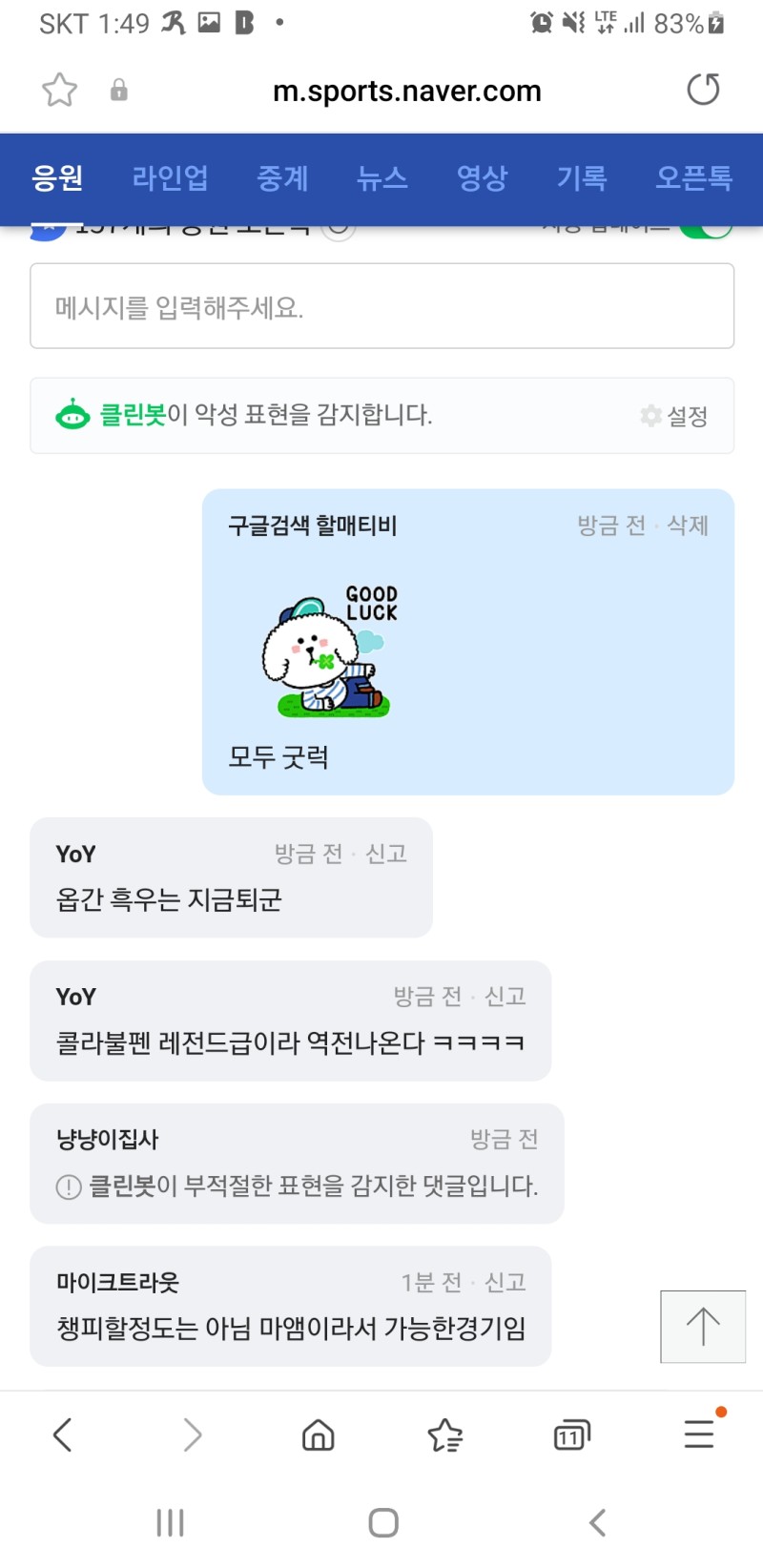Switch to the 응원 tab
763x1568 pixels.
point(57,178)
